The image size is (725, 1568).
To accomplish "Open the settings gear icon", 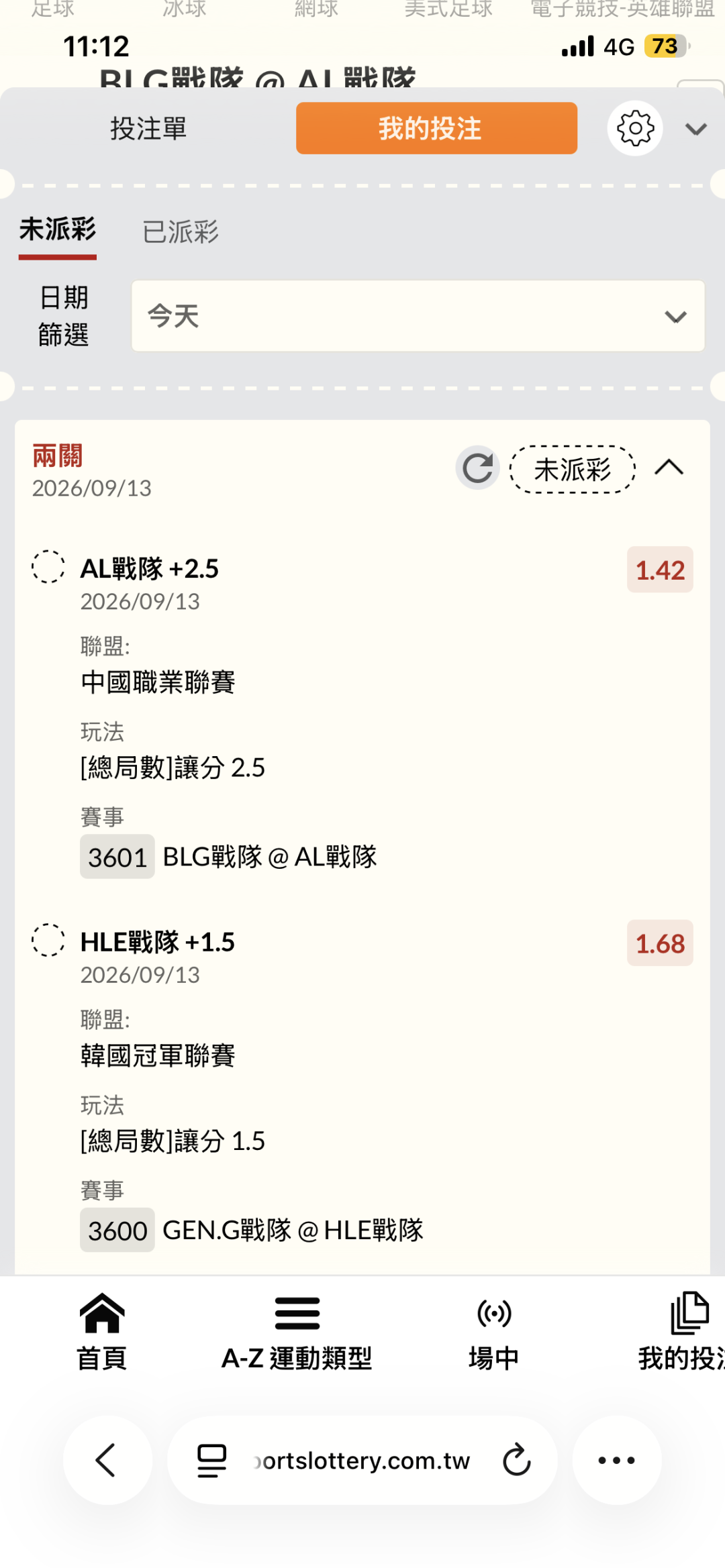I will 635,128.
